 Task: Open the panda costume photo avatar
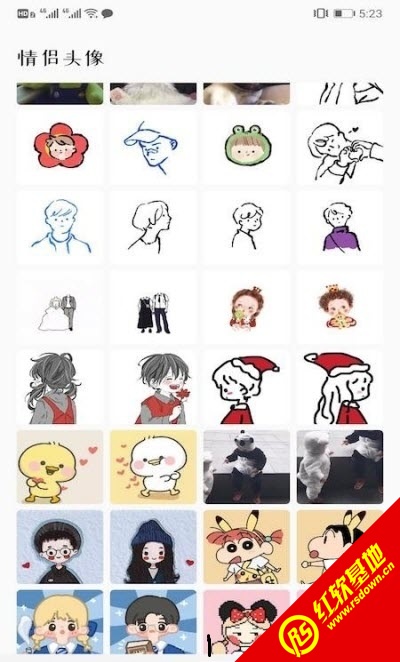click(247, 467)
